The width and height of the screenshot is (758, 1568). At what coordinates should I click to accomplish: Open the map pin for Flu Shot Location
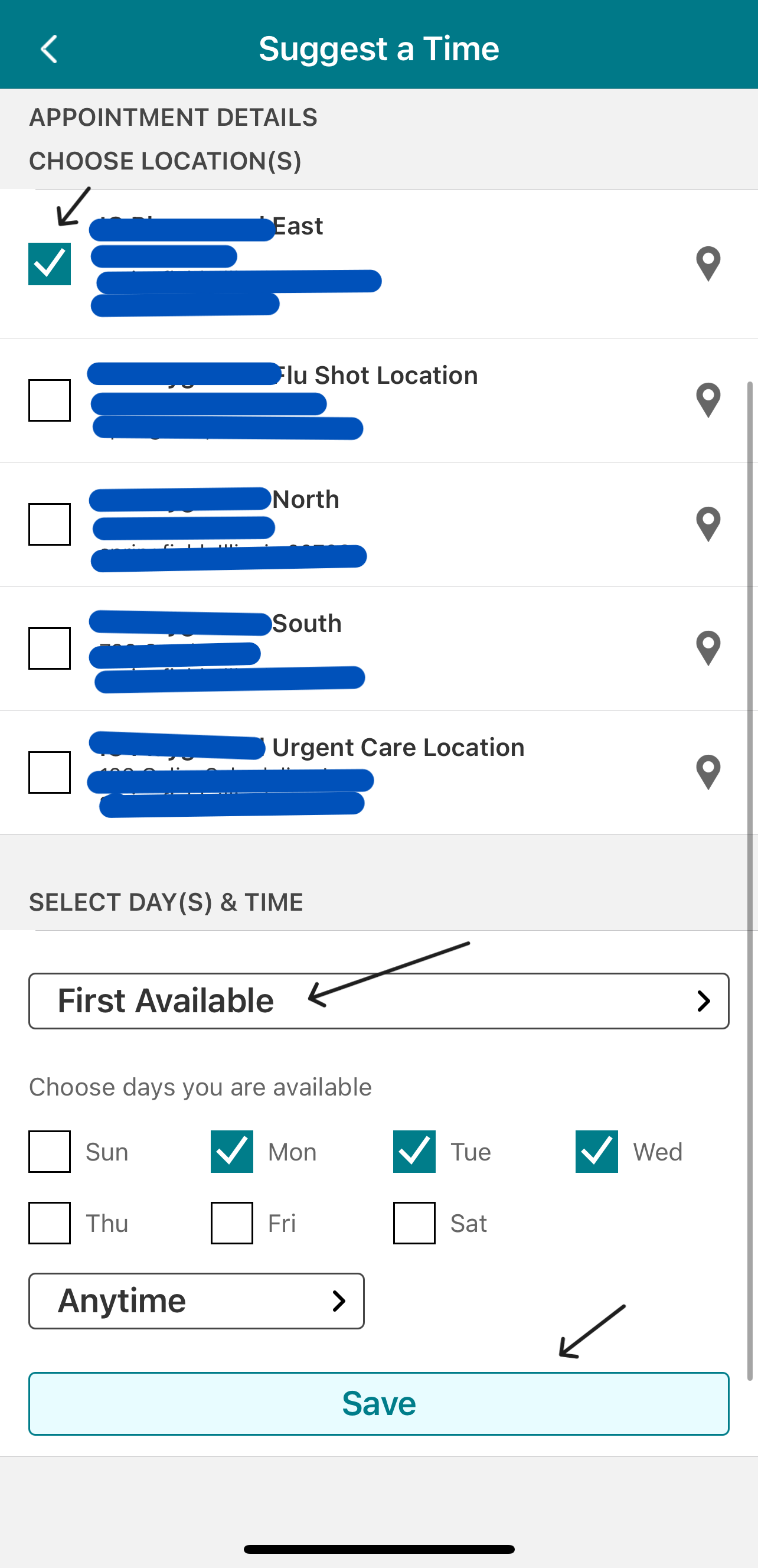pyautogui.click(x=707, y=400)
